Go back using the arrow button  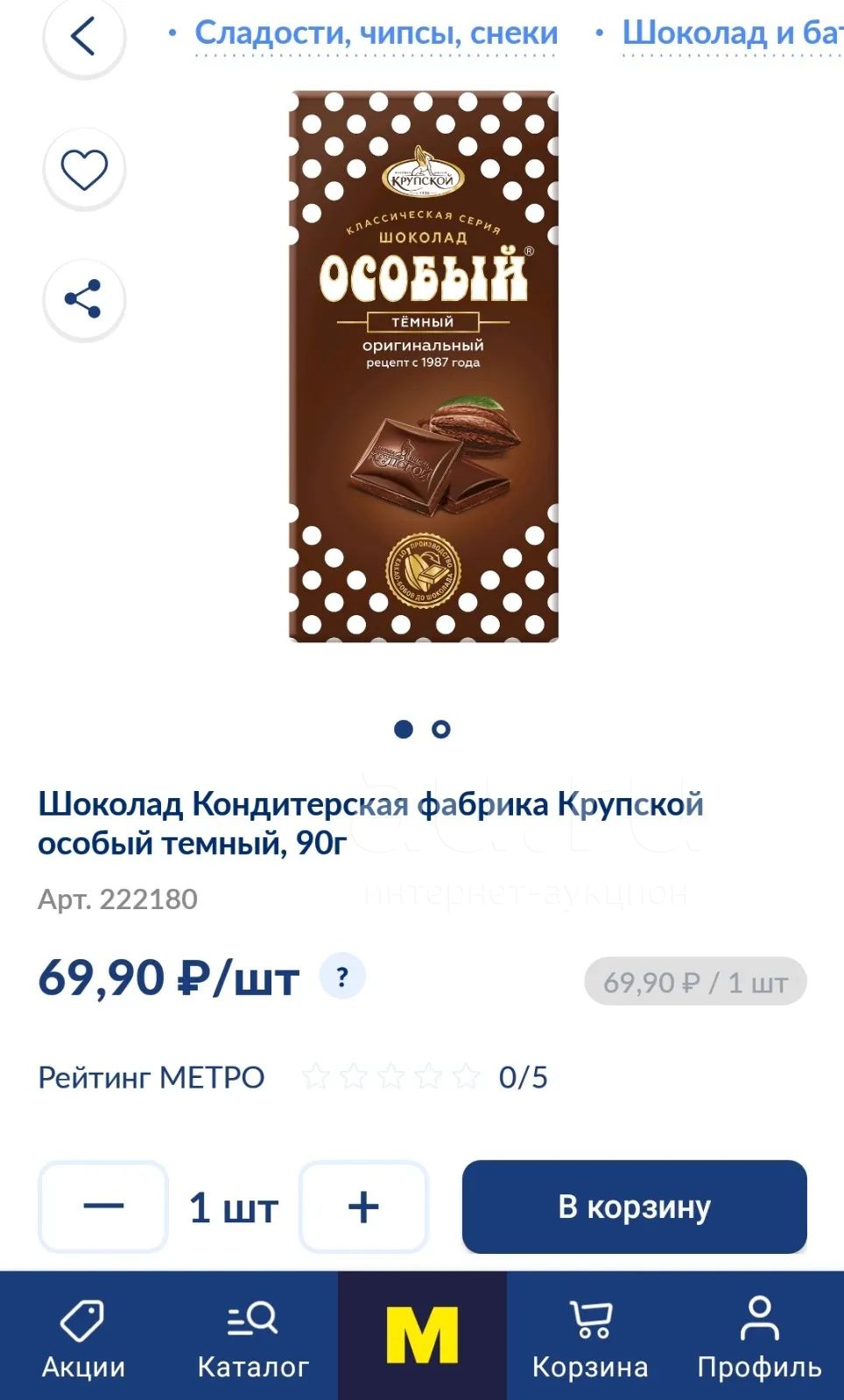[84, 37]
